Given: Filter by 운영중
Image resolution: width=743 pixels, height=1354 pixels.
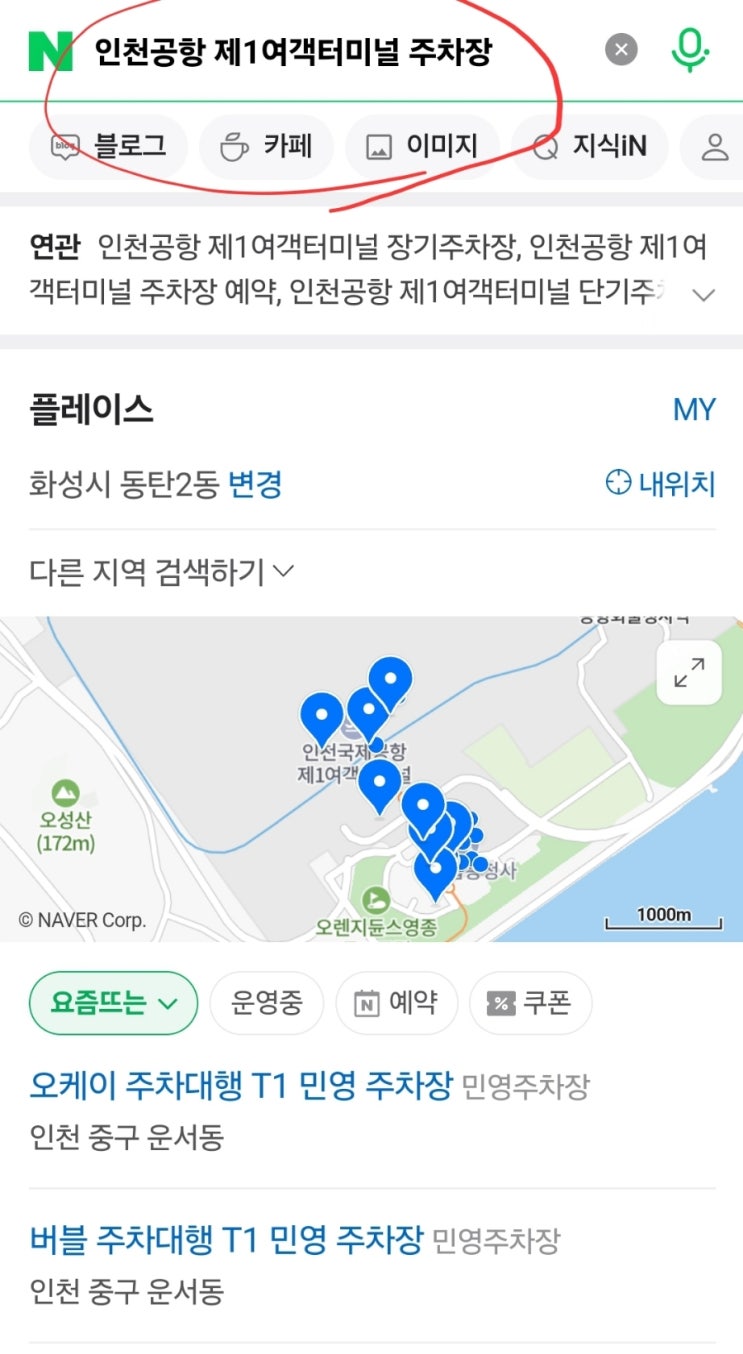Looking at the screenshot, I should pos(266,1003).
